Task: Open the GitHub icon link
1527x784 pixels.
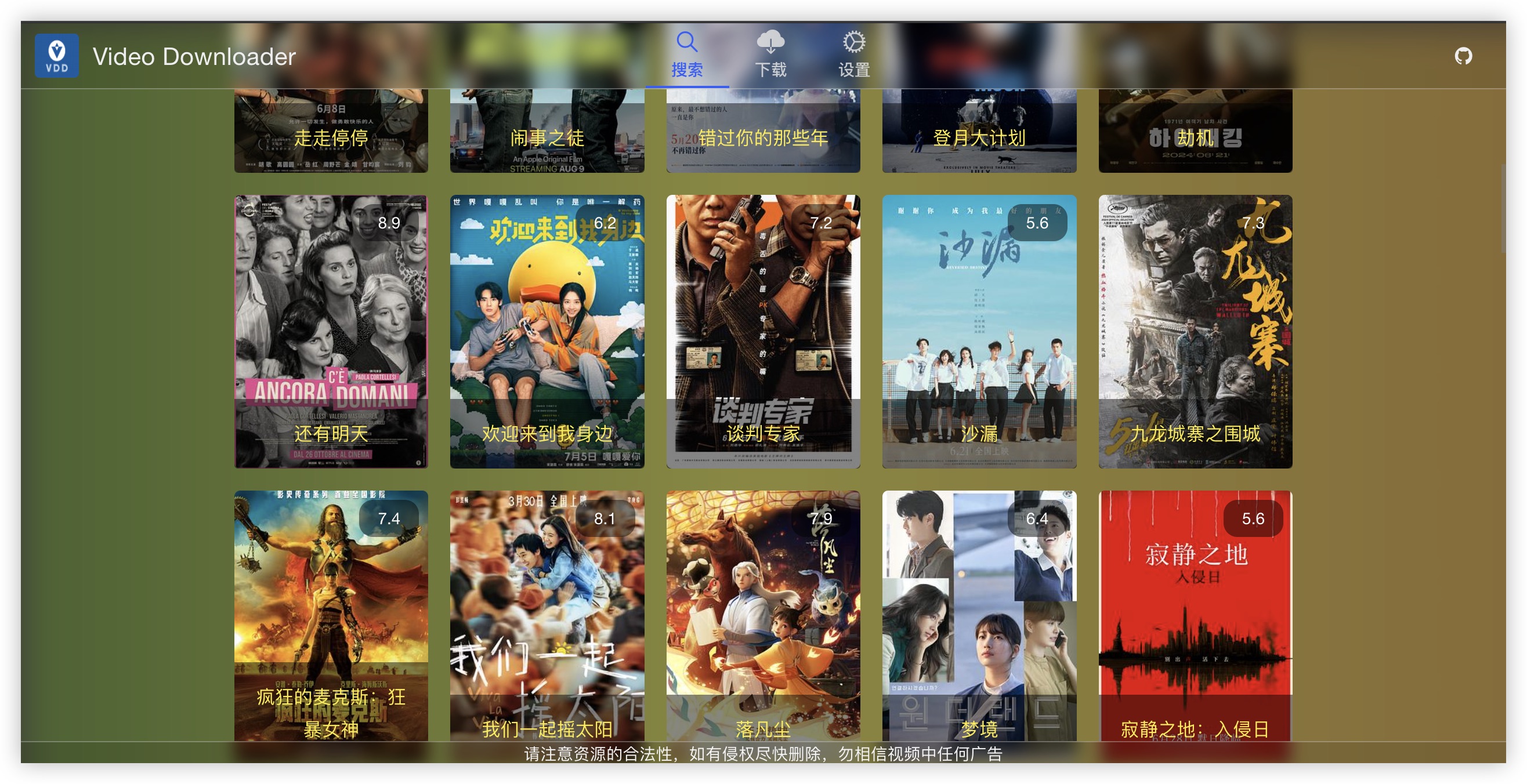Action: [1463, 56]
